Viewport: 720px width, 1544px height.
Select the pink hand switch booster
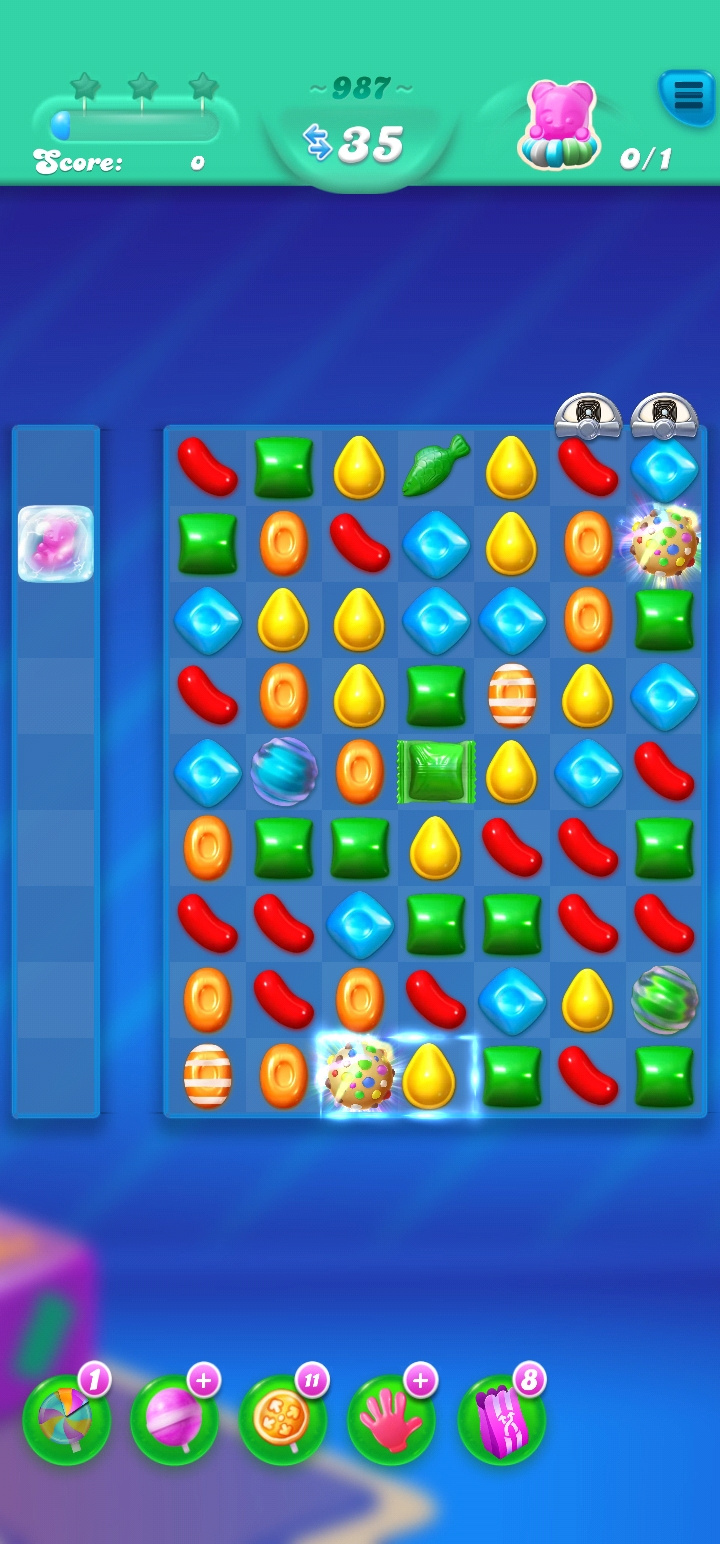click(391, 1420)
